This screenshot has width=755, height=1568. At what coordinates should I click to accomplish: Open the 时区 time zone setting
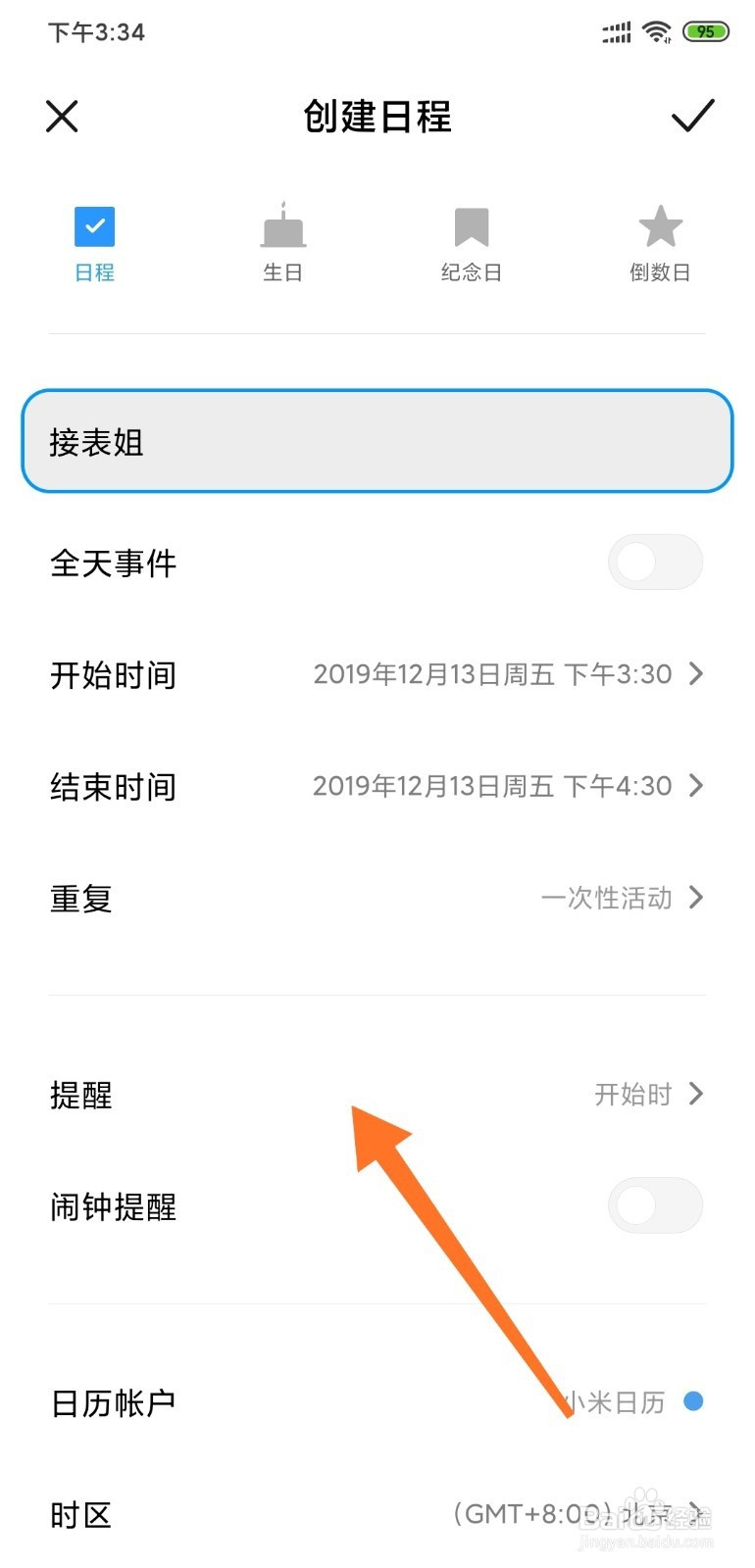pos(377,1514)
